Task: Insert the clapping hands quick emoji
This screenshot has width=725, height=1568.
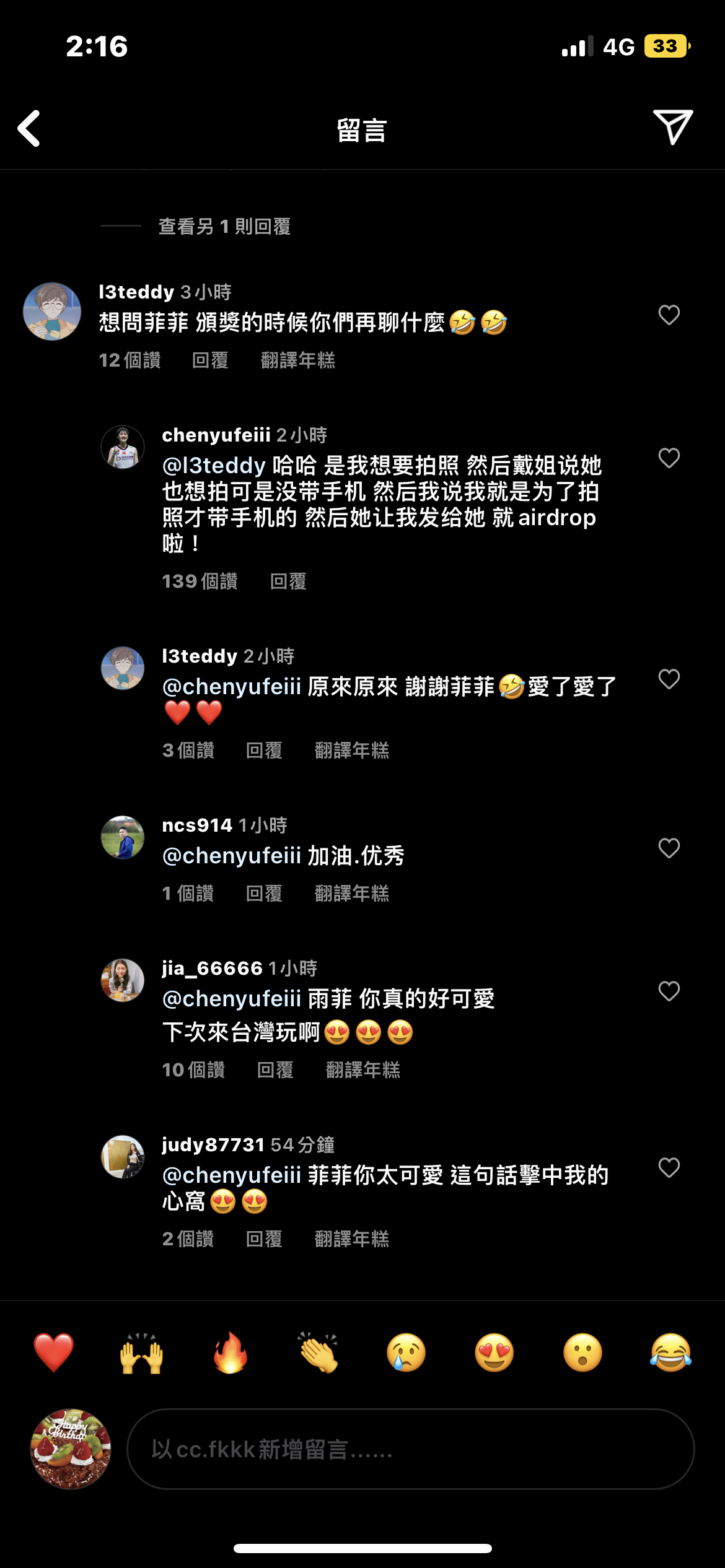Action: pos(318,1352)
